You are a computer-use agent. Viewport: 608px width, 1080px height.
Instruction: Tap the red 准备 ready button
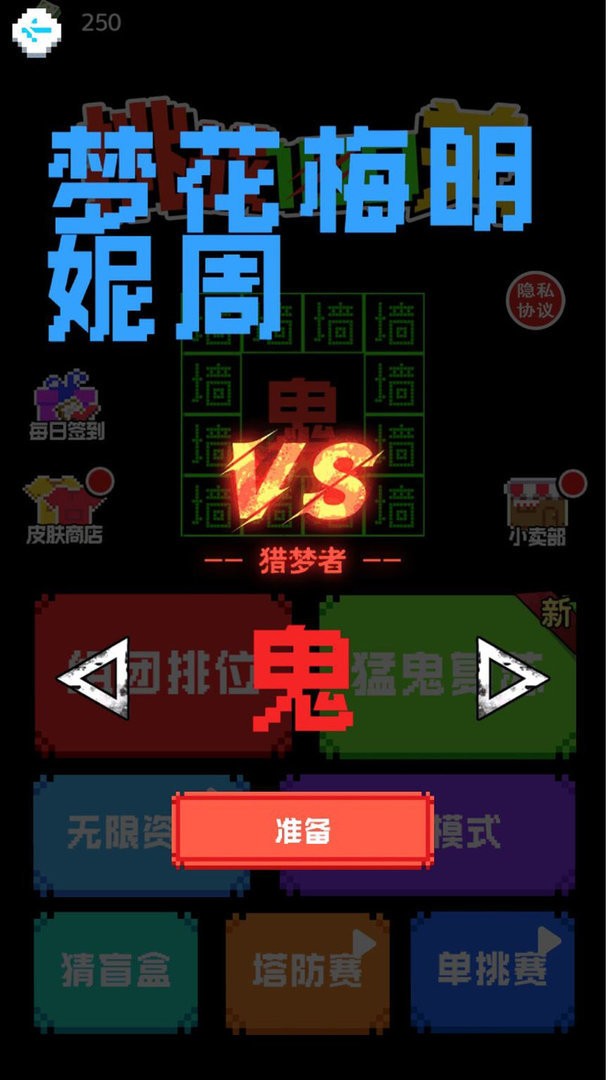click(x=302, y=831)
